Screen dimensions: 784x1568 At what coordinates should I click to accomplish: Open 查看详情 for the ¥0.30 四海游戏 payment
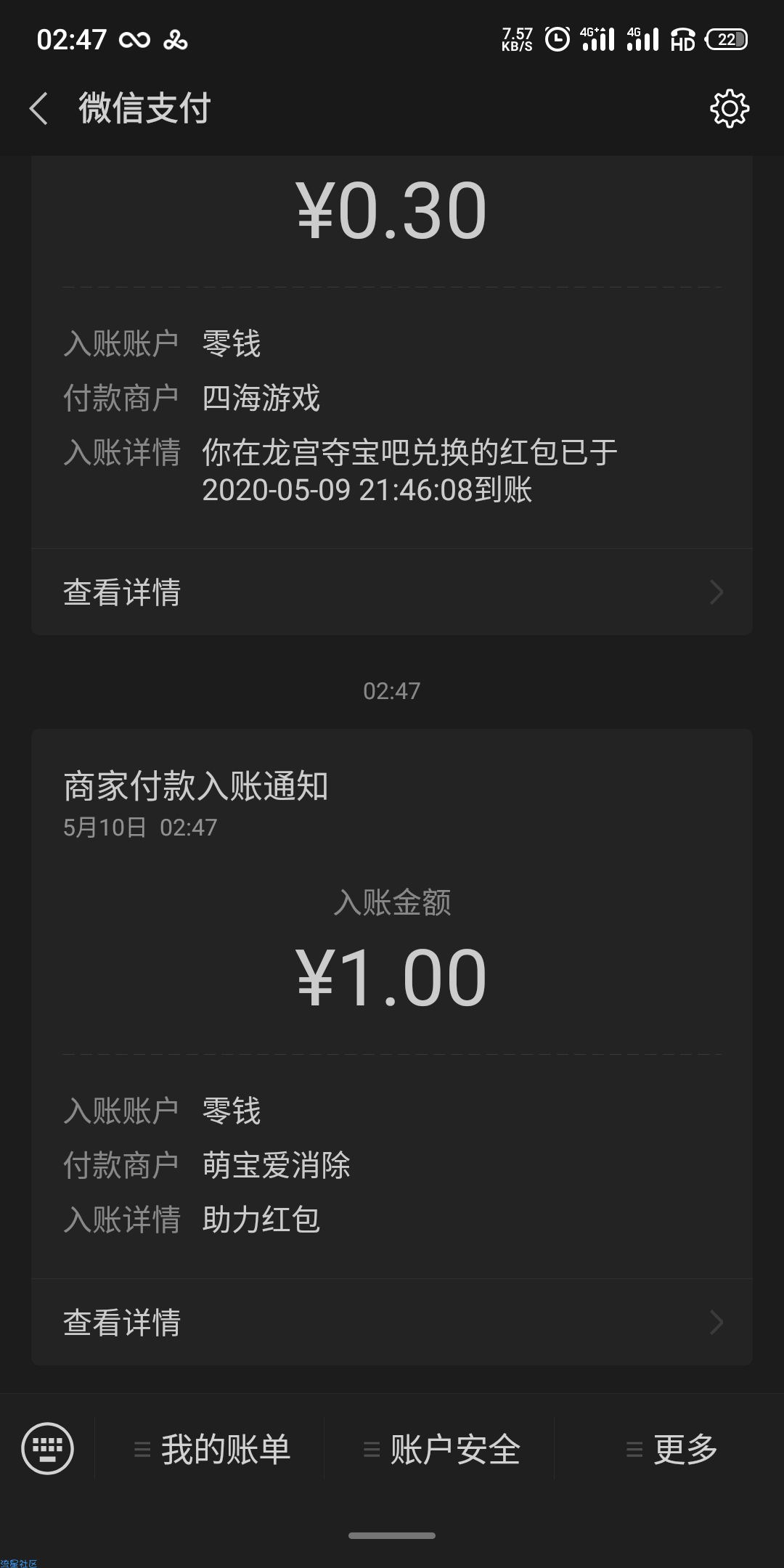point(392,592)
